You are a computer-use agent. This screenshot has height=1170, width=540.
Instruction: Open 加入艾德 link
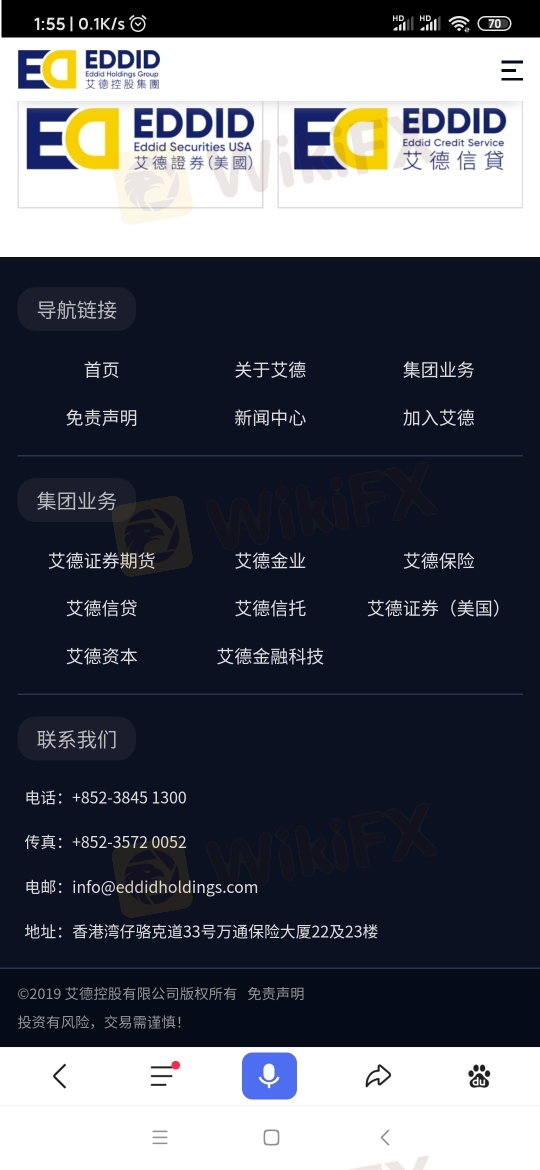[439, 418]
